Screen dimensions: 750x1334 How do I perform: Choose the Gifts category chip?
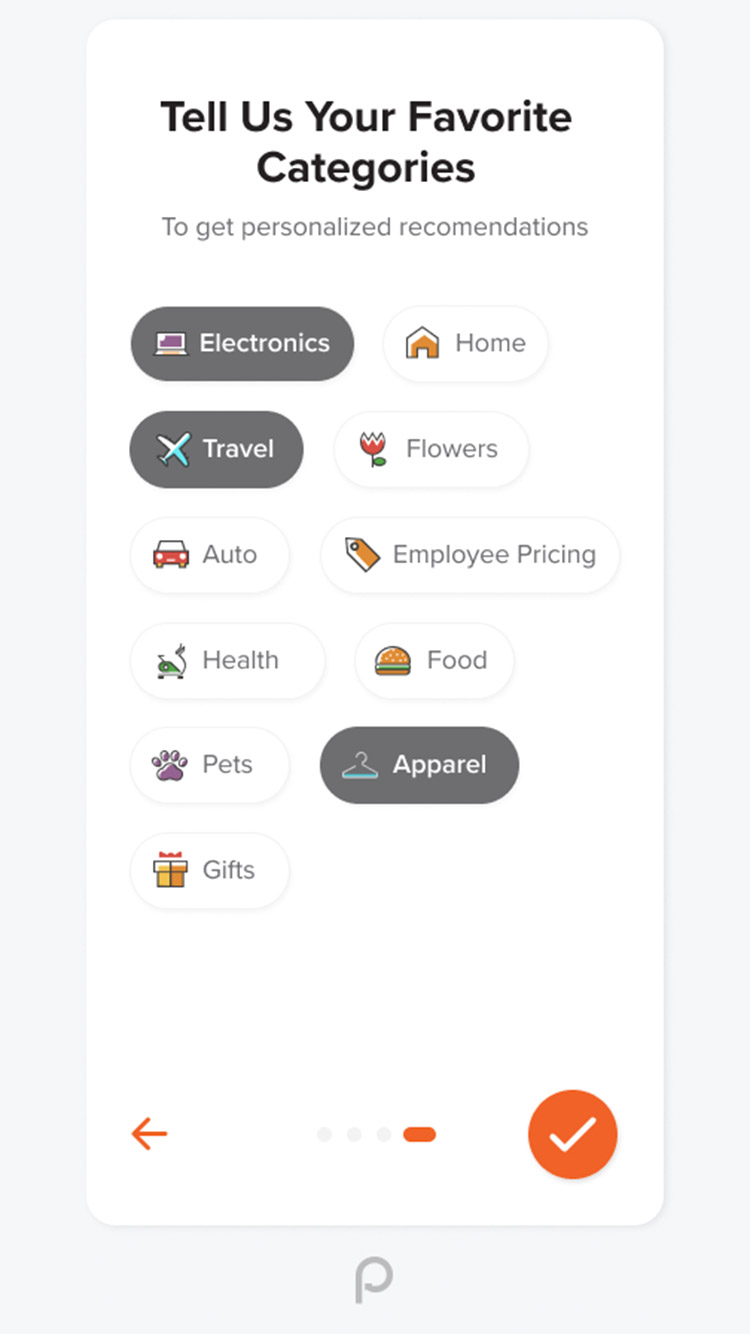tap(209, 871)
